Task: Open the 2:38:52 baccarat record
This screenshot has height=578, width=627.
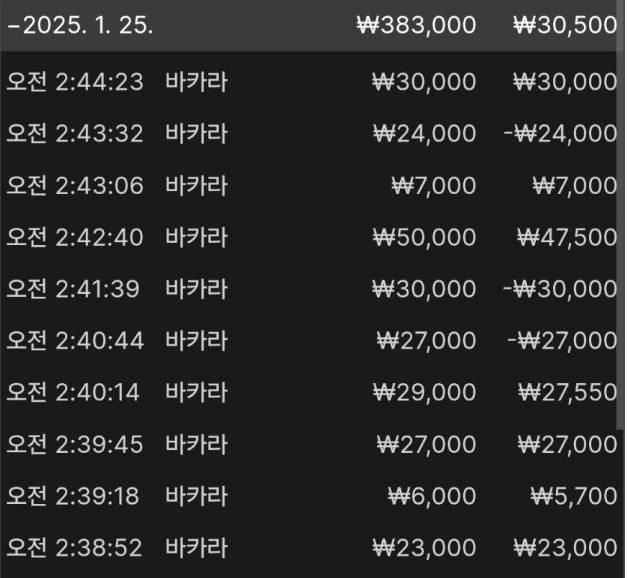Action: pos(312,548)
